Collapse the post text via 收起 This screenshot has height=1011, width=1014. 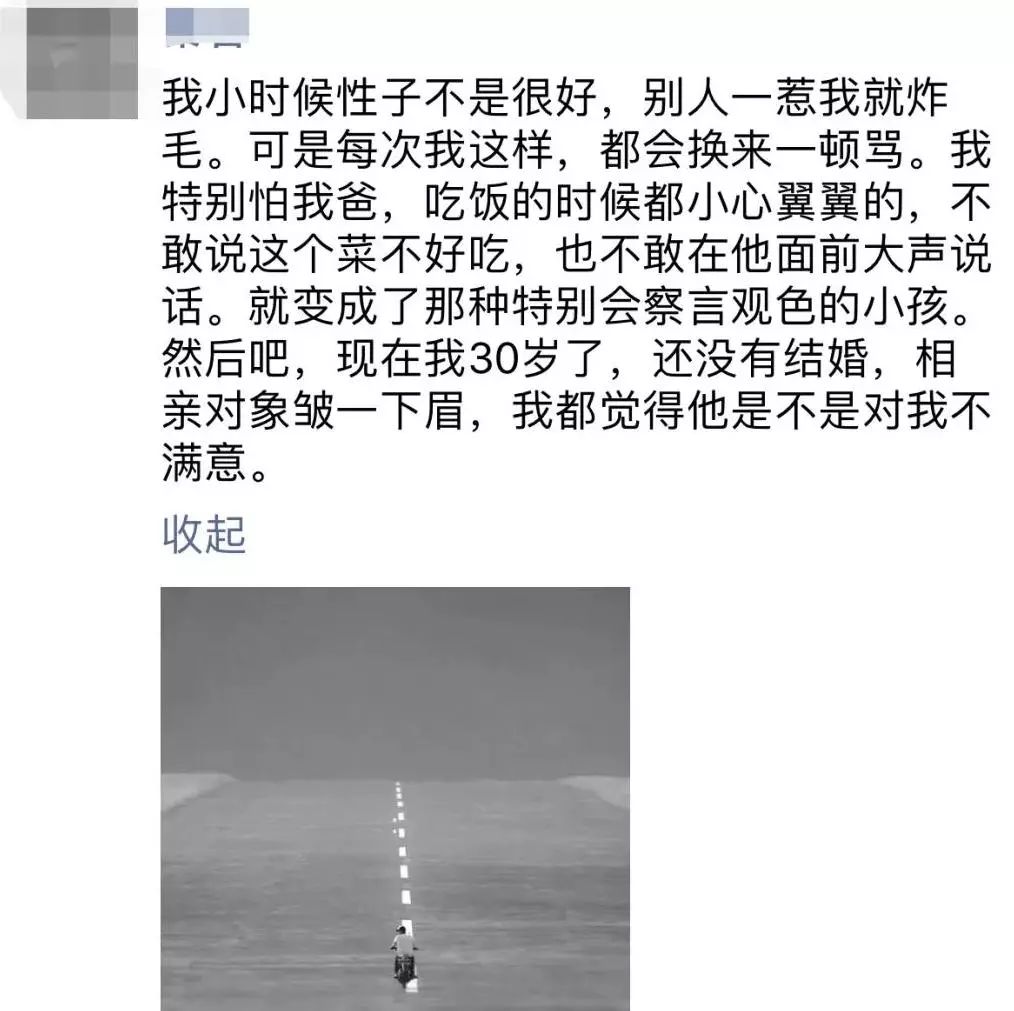(203, 536)
